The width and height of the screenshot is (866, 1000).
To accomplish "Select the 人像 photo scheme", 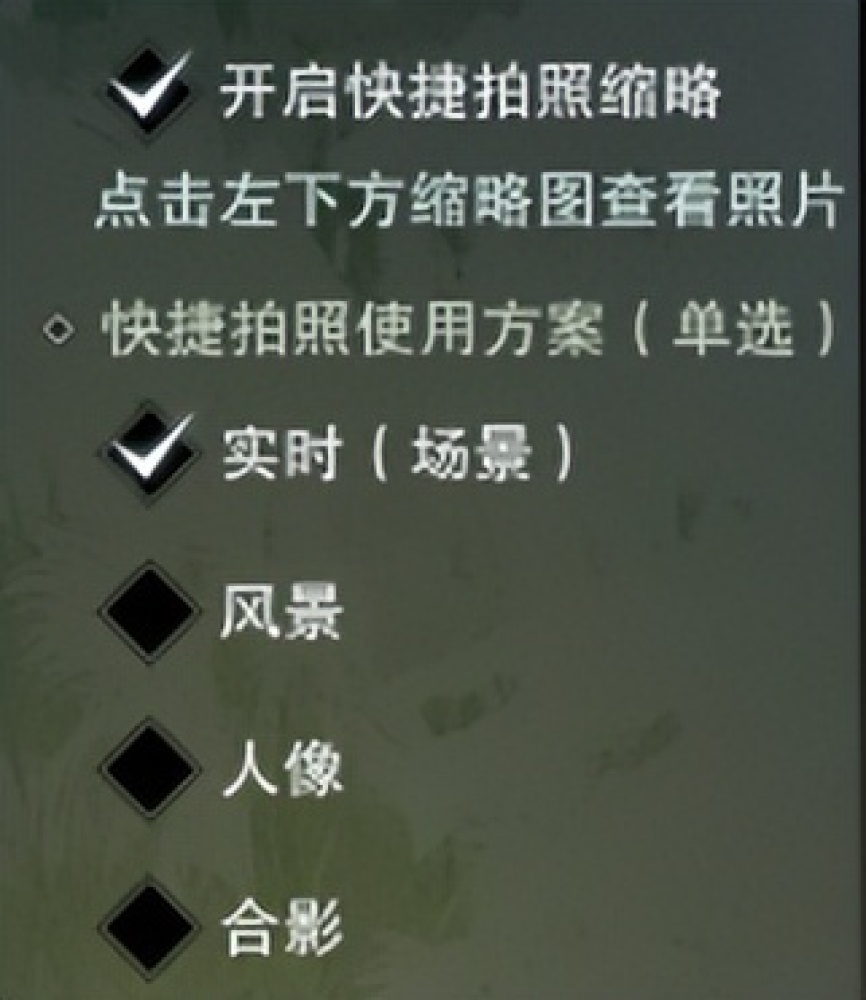I will 150,769.
